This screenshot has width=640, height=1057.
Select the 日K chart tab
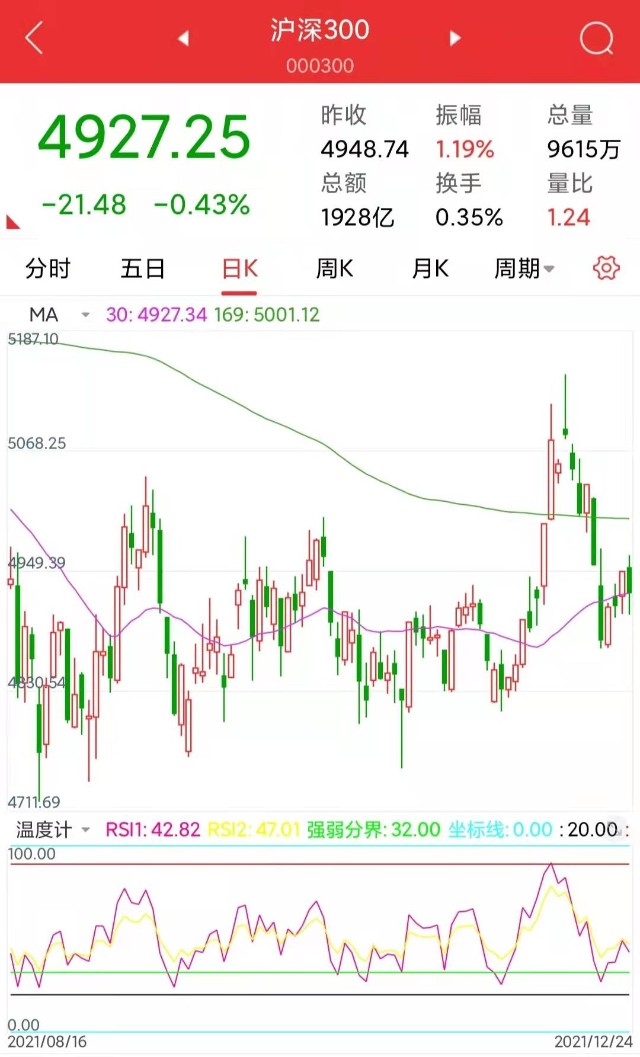(x=240, y=268)
